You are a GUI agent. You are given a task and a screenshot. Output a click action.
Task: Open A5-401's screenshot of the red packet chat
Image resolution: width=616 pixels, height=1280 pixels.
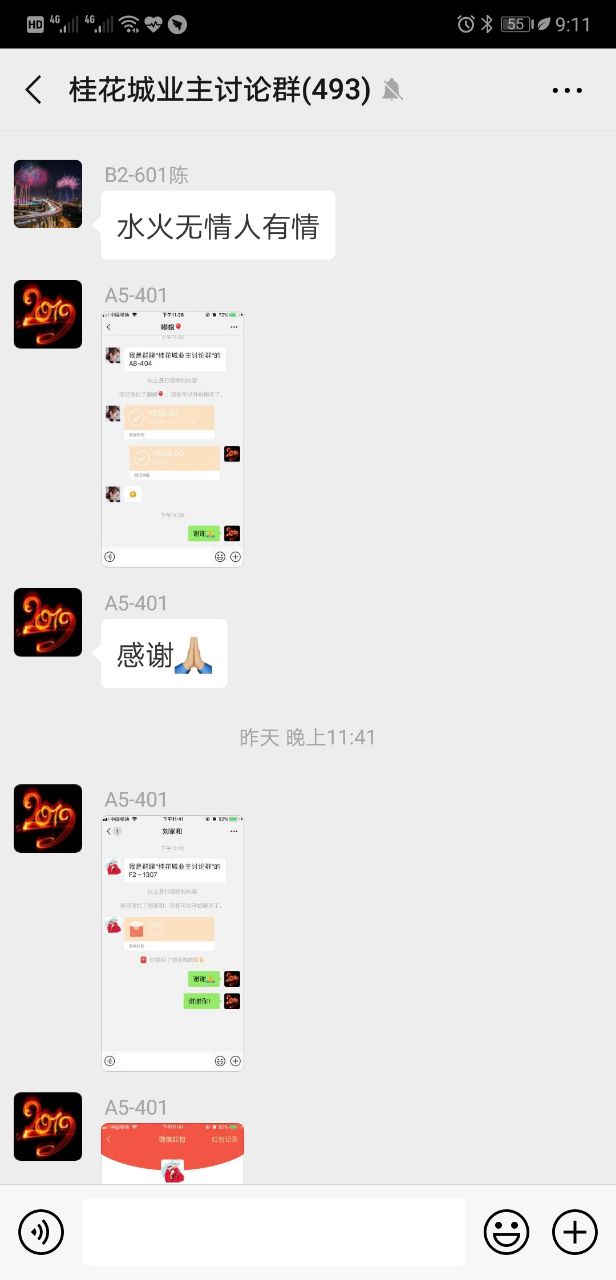click(x=172, y=943)
